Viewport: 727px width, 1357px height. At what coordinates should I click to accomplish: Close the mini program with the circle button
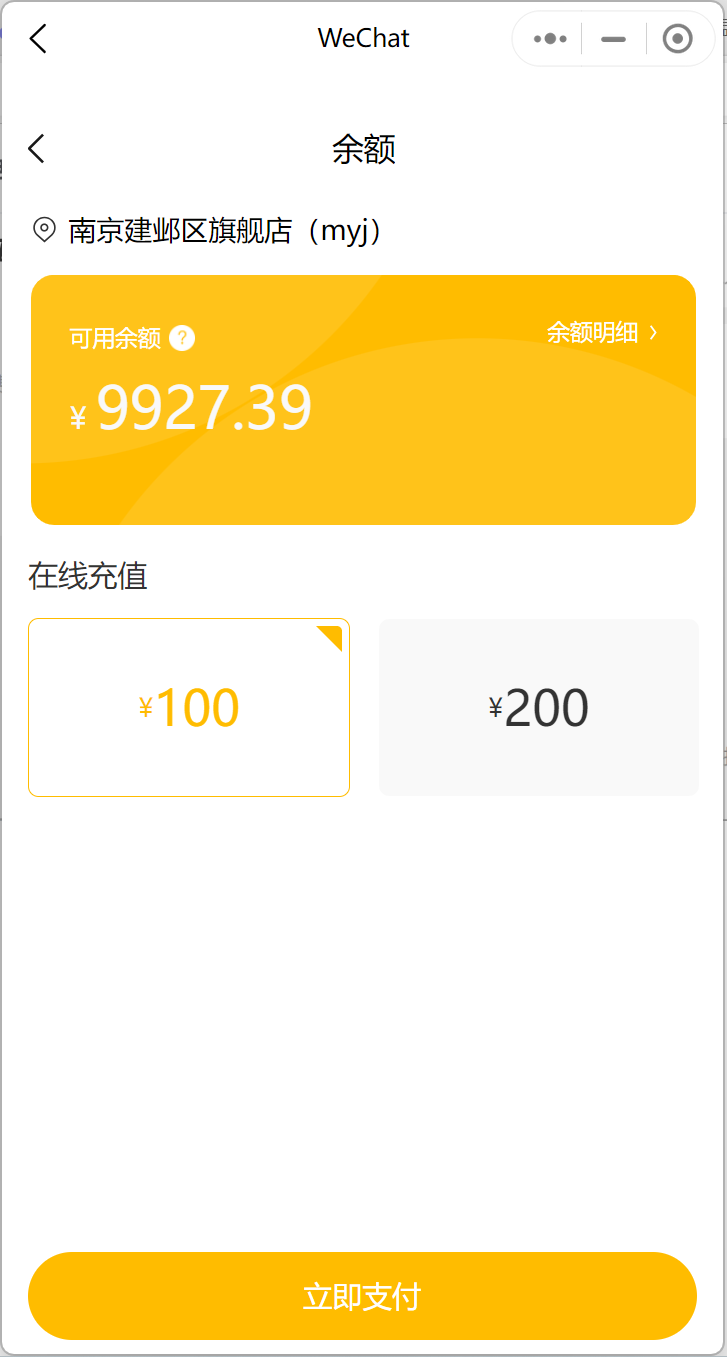678,39
